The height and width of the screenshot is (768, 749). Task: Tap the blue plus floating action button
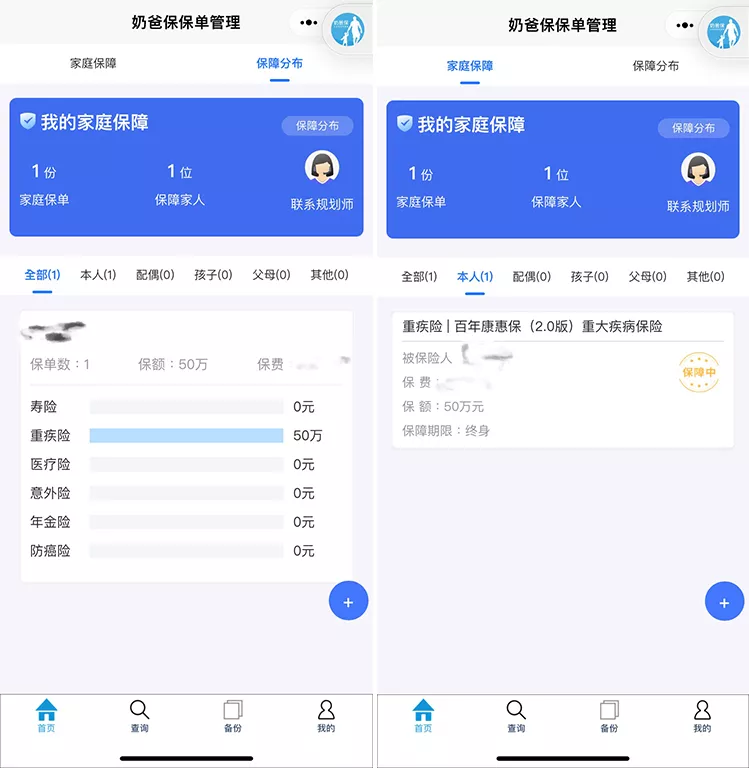[x=348, y=601]
